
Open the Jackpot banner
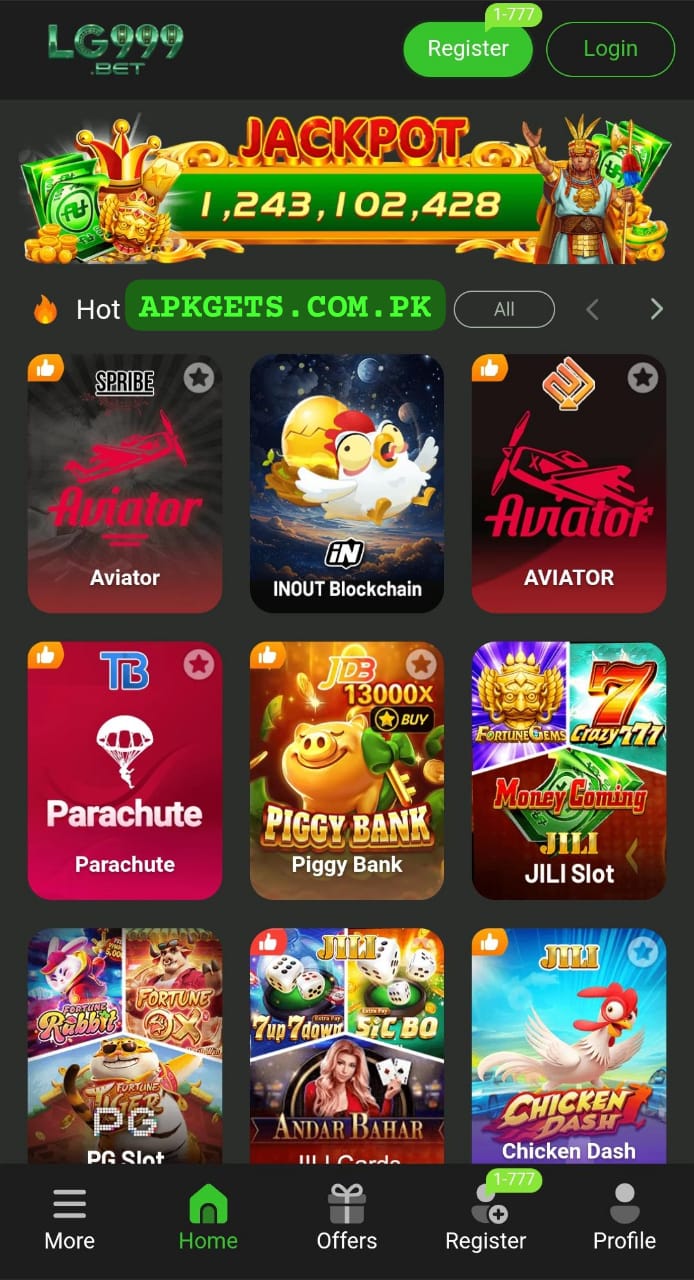click(x=346, y=189)
